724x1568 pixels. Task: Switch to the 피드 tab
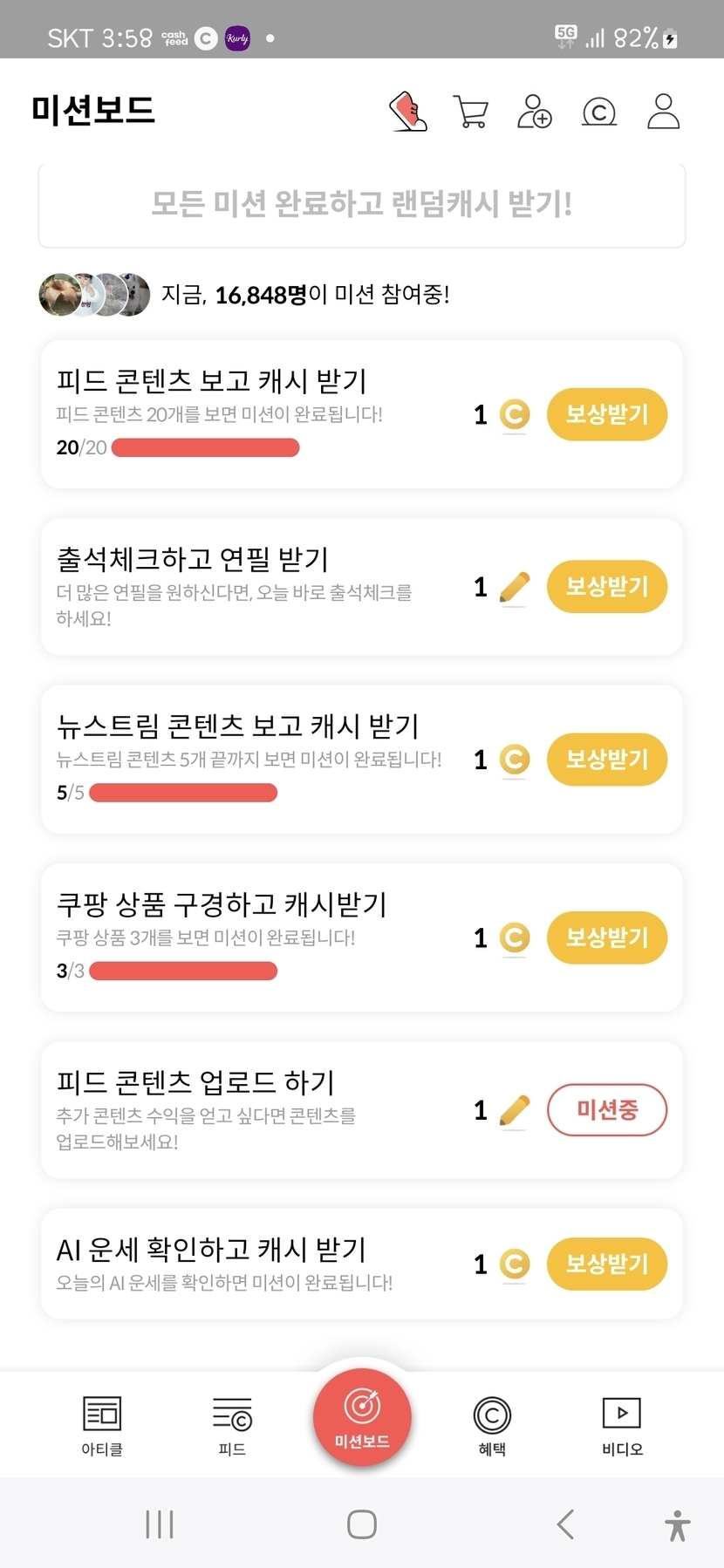232,1424
